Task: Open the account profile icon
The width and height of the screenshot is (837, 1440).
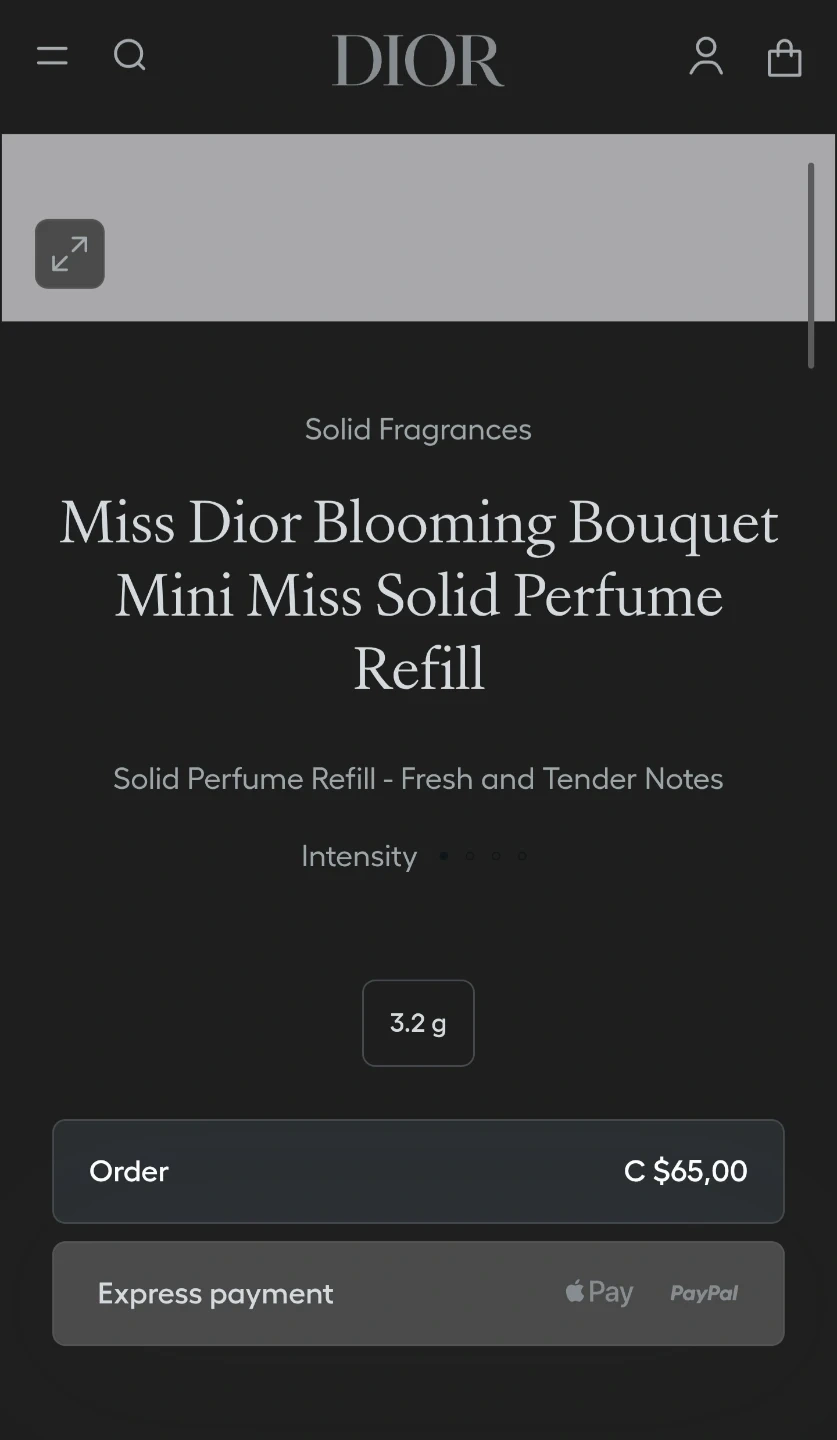Action: coord(706,57)
